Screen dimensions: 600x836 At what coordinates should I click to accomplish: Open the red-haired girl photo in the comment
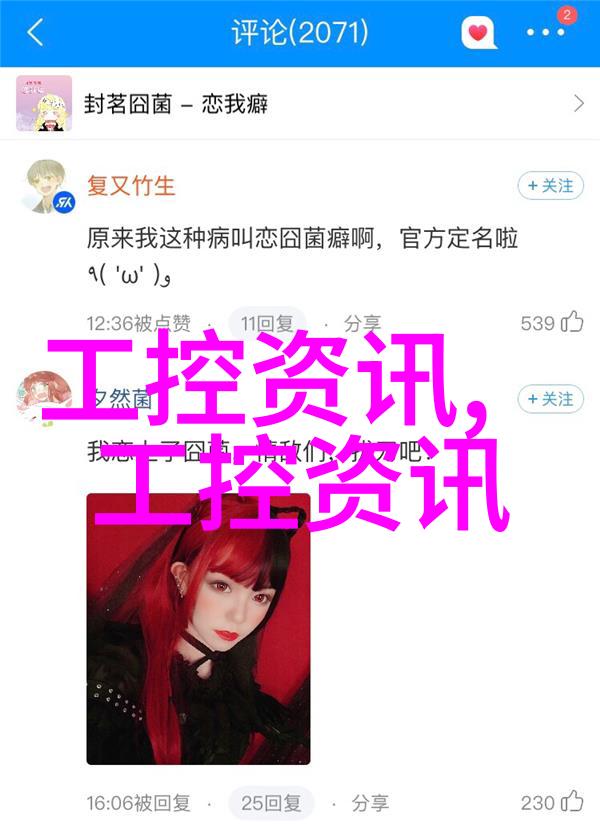pyautogui.click(x=198, y=630)
